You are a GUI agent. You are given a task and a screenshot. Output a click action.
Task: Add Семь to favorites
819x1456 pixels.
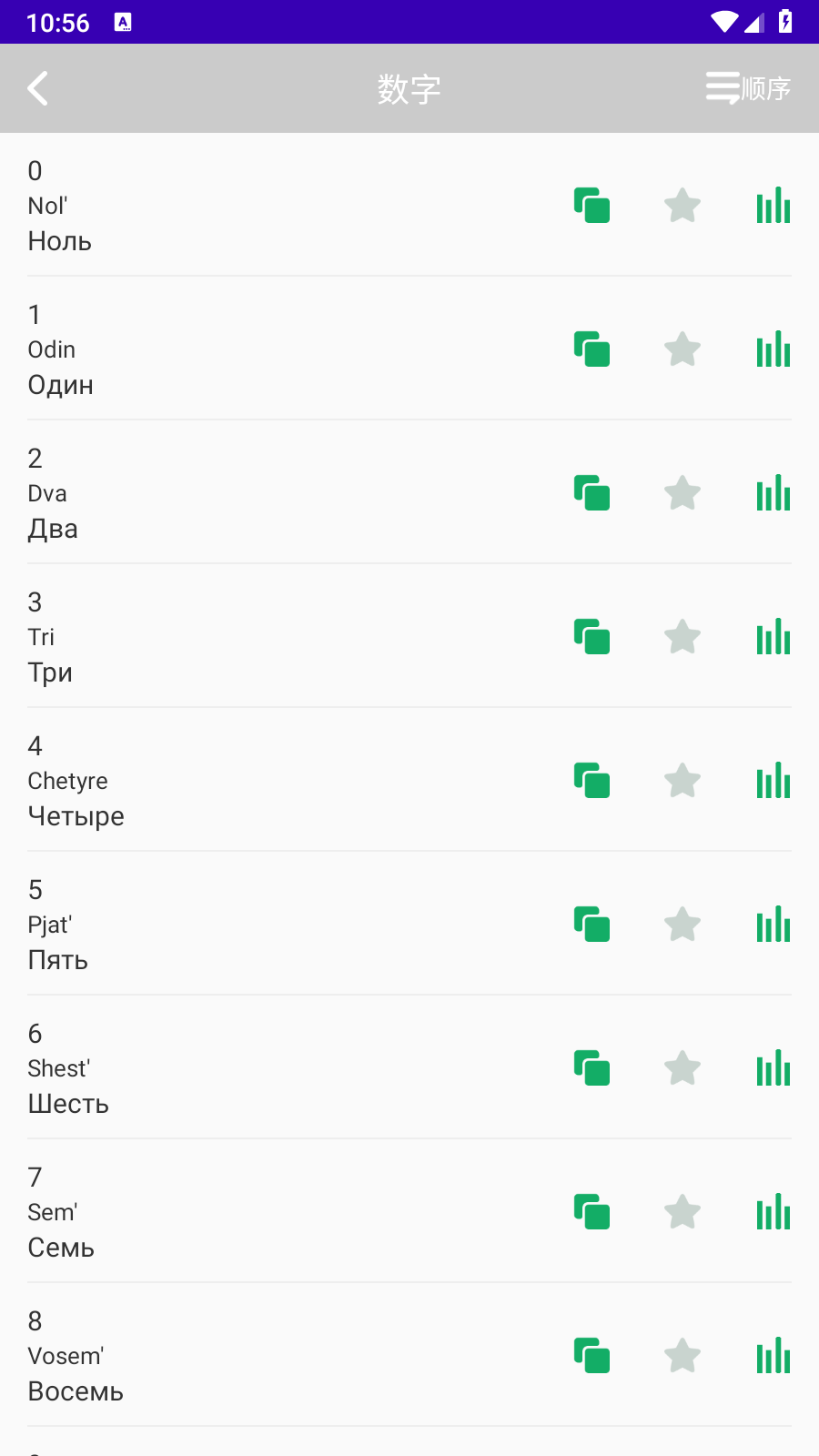click(682, 1212)
